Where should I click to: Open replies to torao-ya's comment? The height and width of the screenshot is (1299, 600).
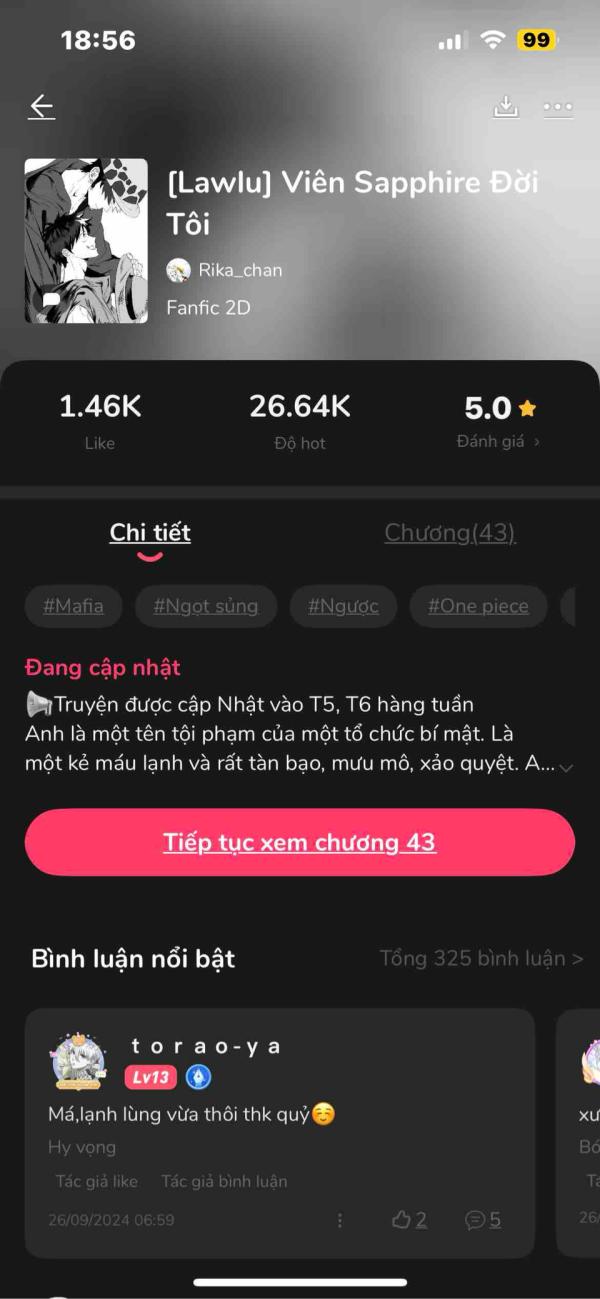click(483, 1220)
